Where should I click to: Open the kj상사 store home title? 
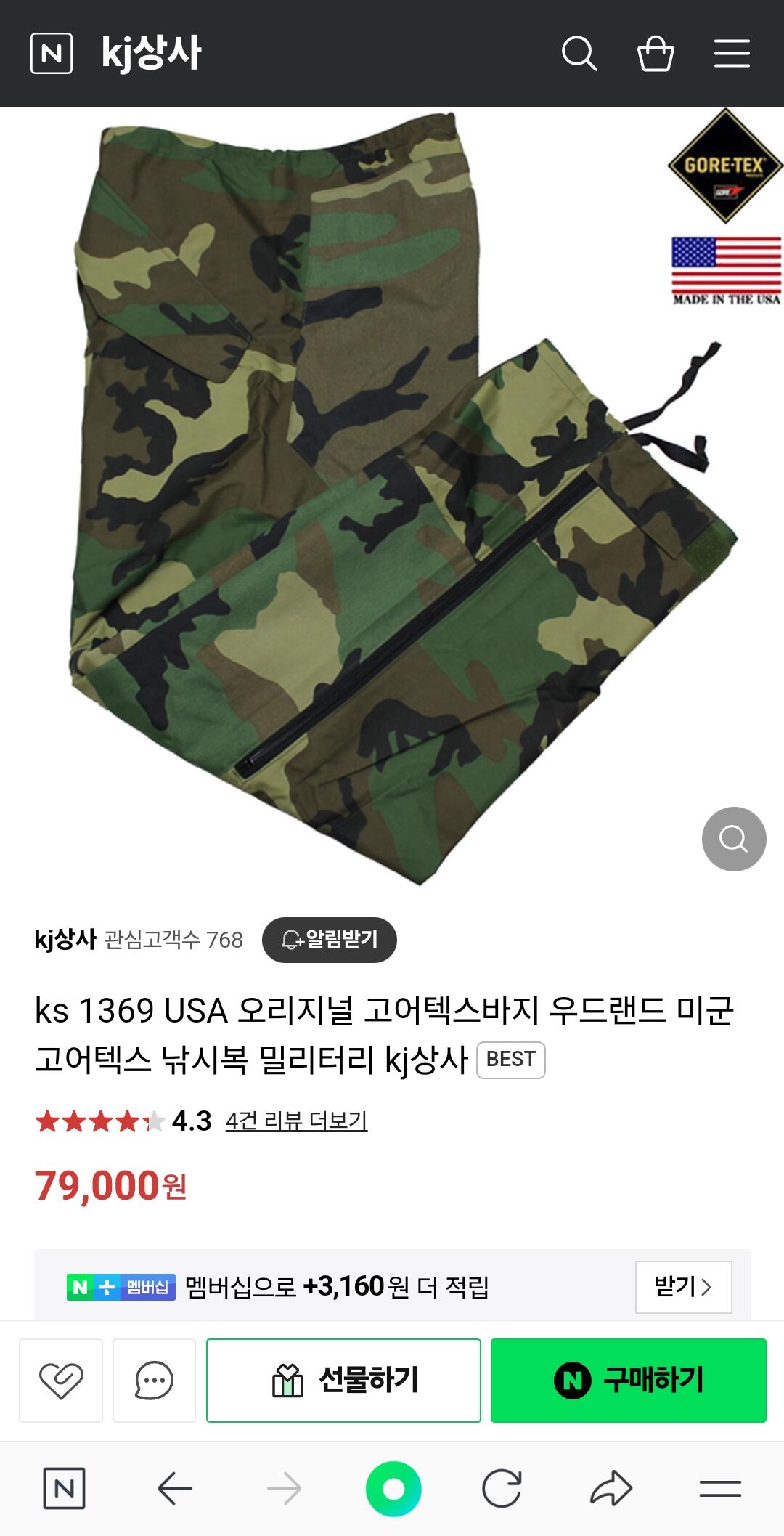click(x=151, y=53)
